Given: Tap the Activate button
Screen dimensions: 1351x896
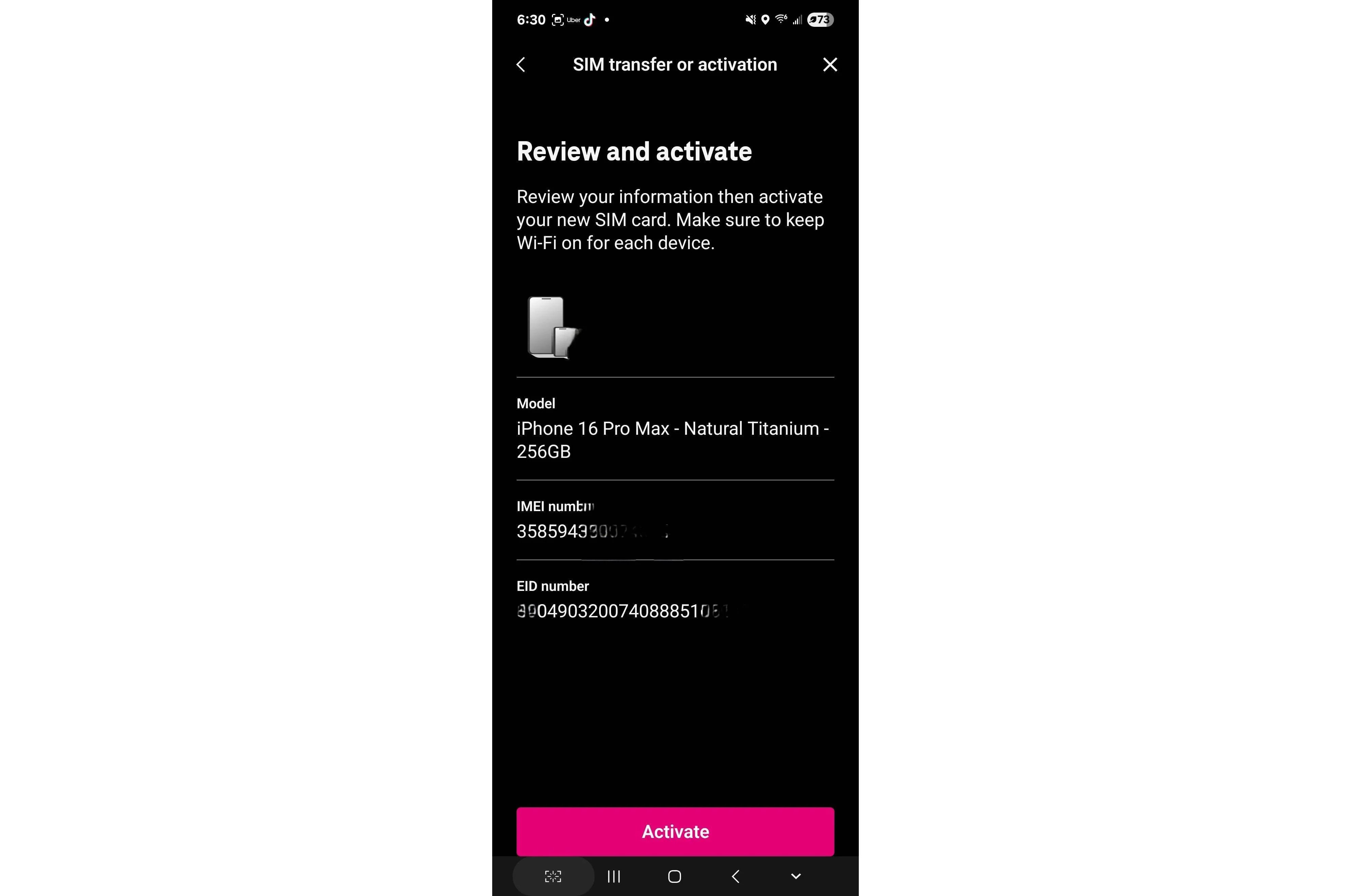Looking at the screenshot, I should coord(675,831).
